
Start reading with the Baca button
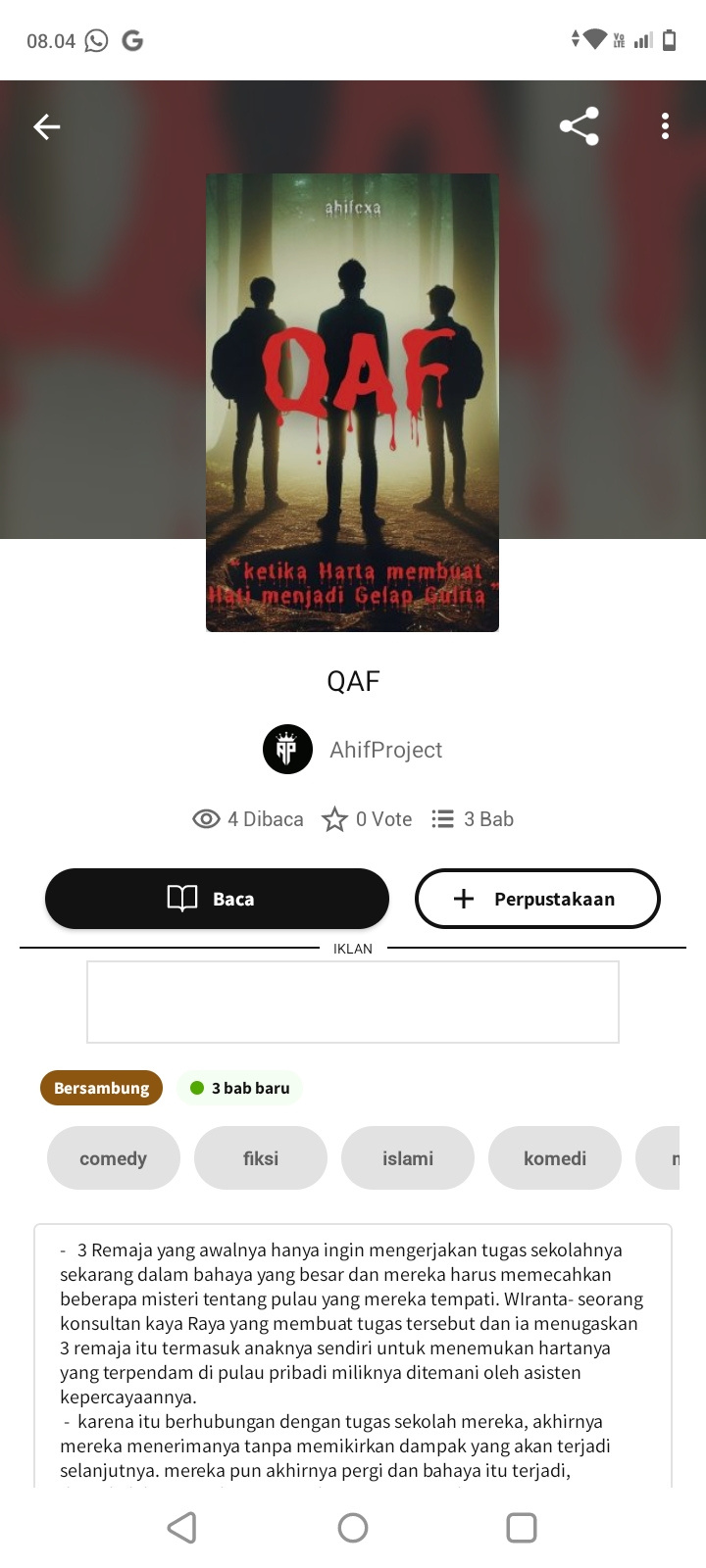click(217, 899)
